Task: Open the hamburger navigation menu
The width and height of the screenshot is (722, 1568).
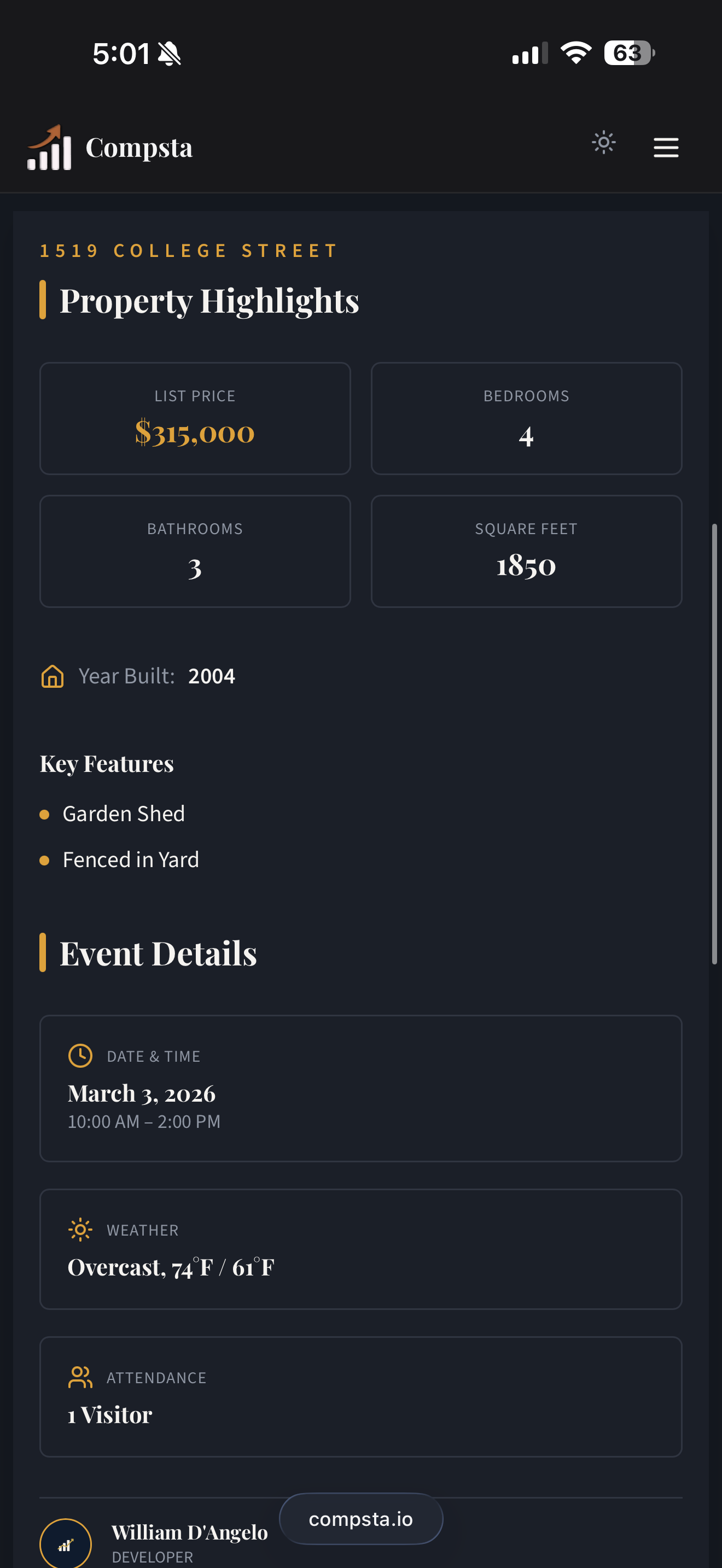Action: [x=665, y=147]
